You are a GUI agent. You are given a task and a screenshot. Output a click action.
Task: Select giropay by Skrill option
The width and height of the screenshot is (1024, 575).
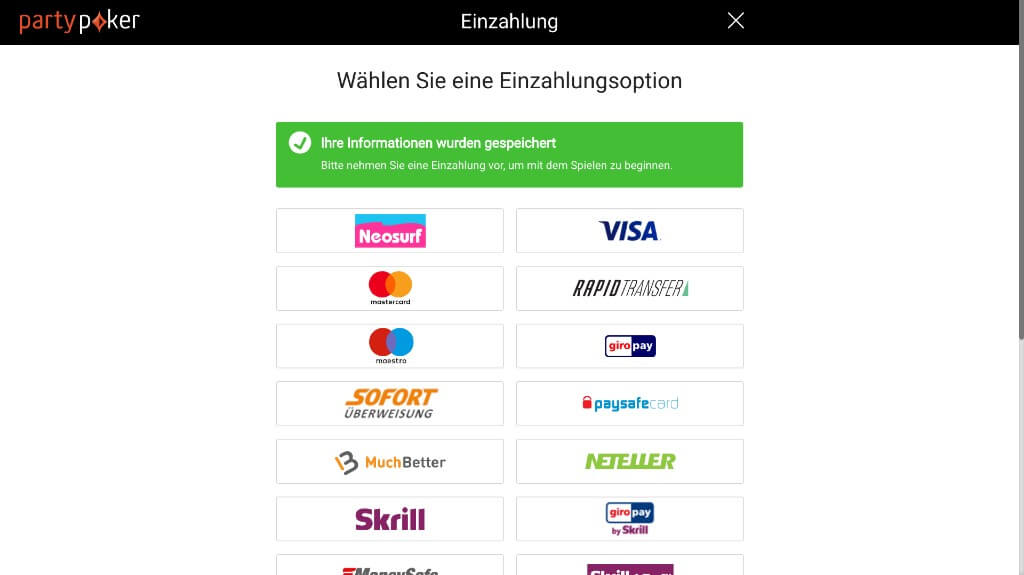tap(629, 519)
